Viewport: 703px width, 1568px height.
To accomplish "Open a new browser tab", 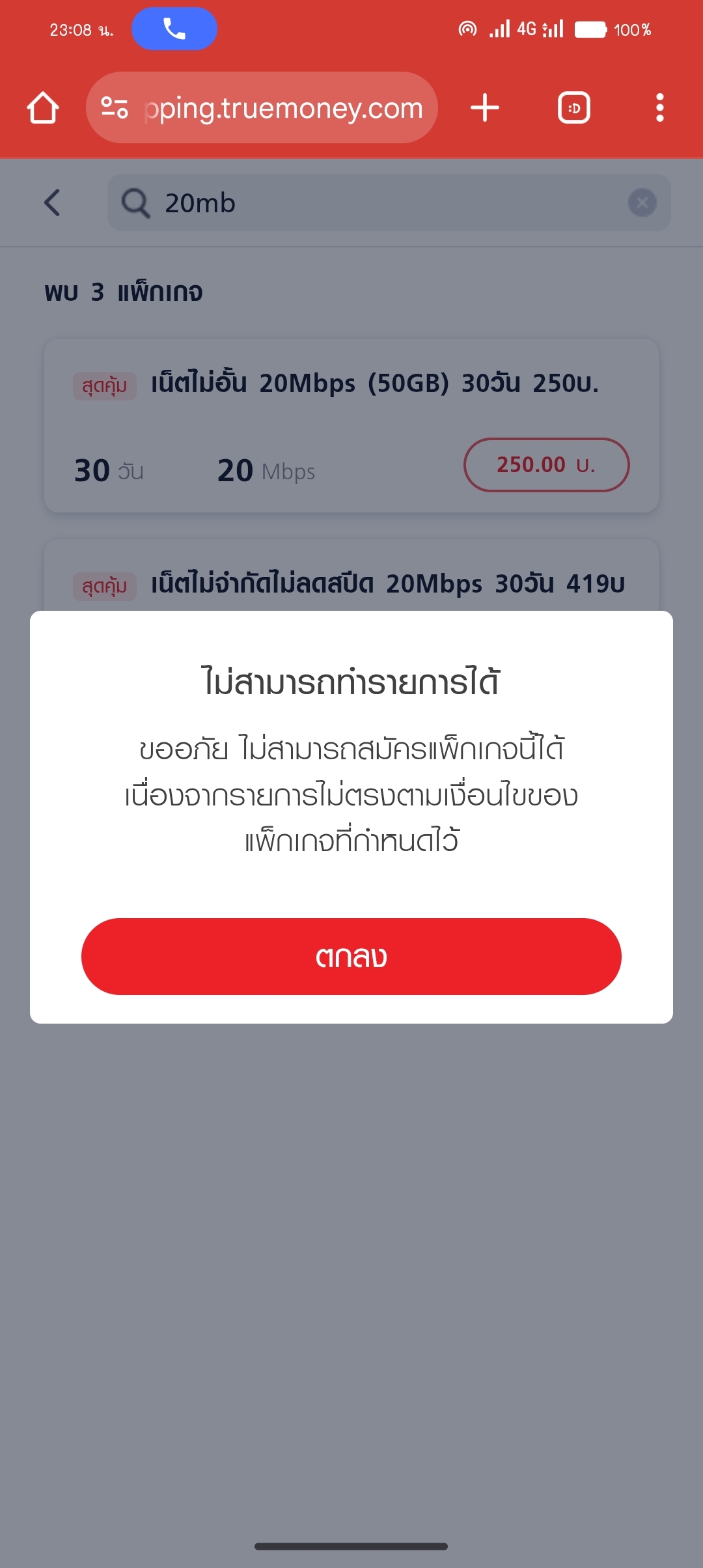I will pos(485,107).
